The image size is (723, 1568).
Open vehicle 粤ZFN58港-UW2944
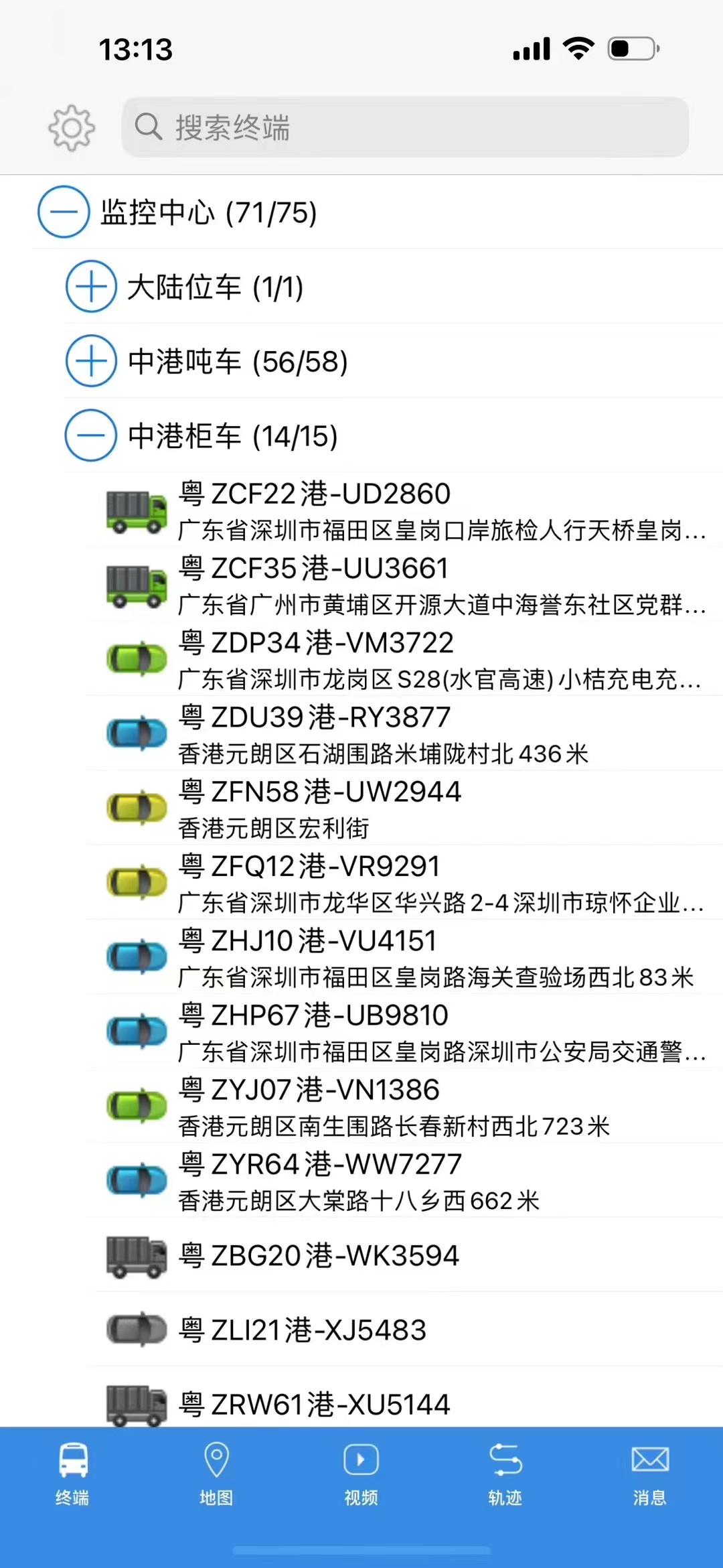(x=402, y=808)
